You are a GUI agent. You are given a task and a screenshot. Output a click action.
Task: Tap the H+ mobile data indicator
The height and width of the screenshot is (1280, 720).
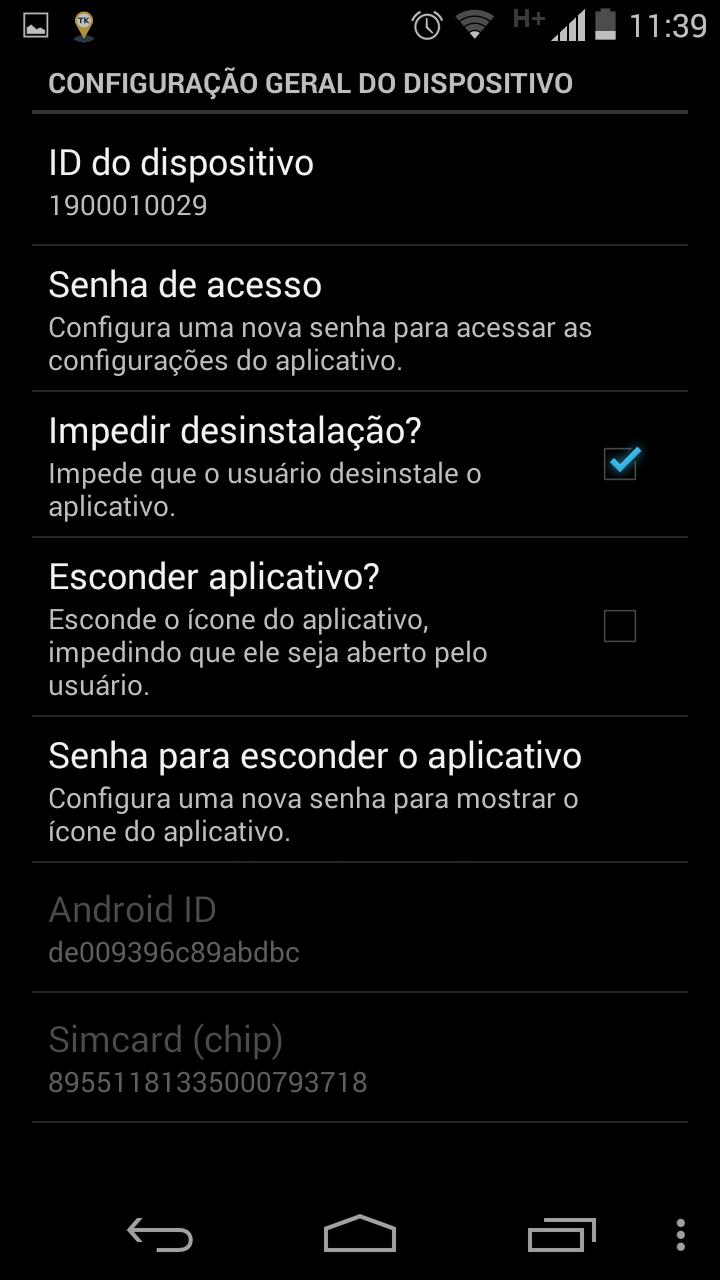pyautogui.click(x=528, y=22)
